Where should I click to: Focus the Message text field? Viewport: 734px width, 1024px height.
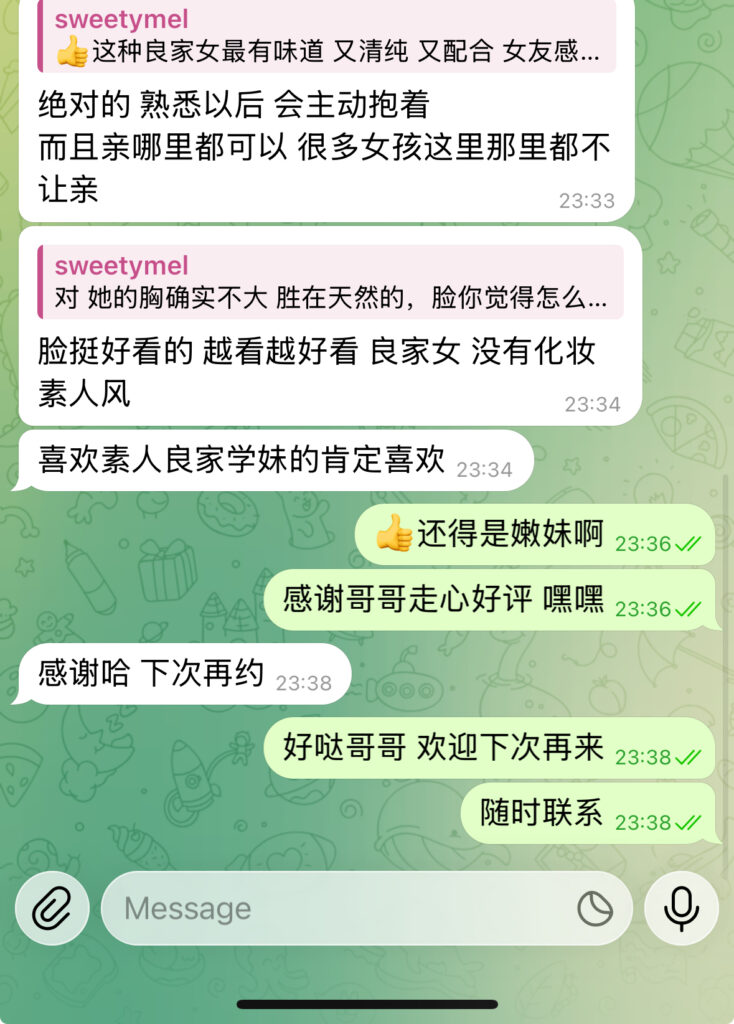pyautogui.click(x=340, y=908)
